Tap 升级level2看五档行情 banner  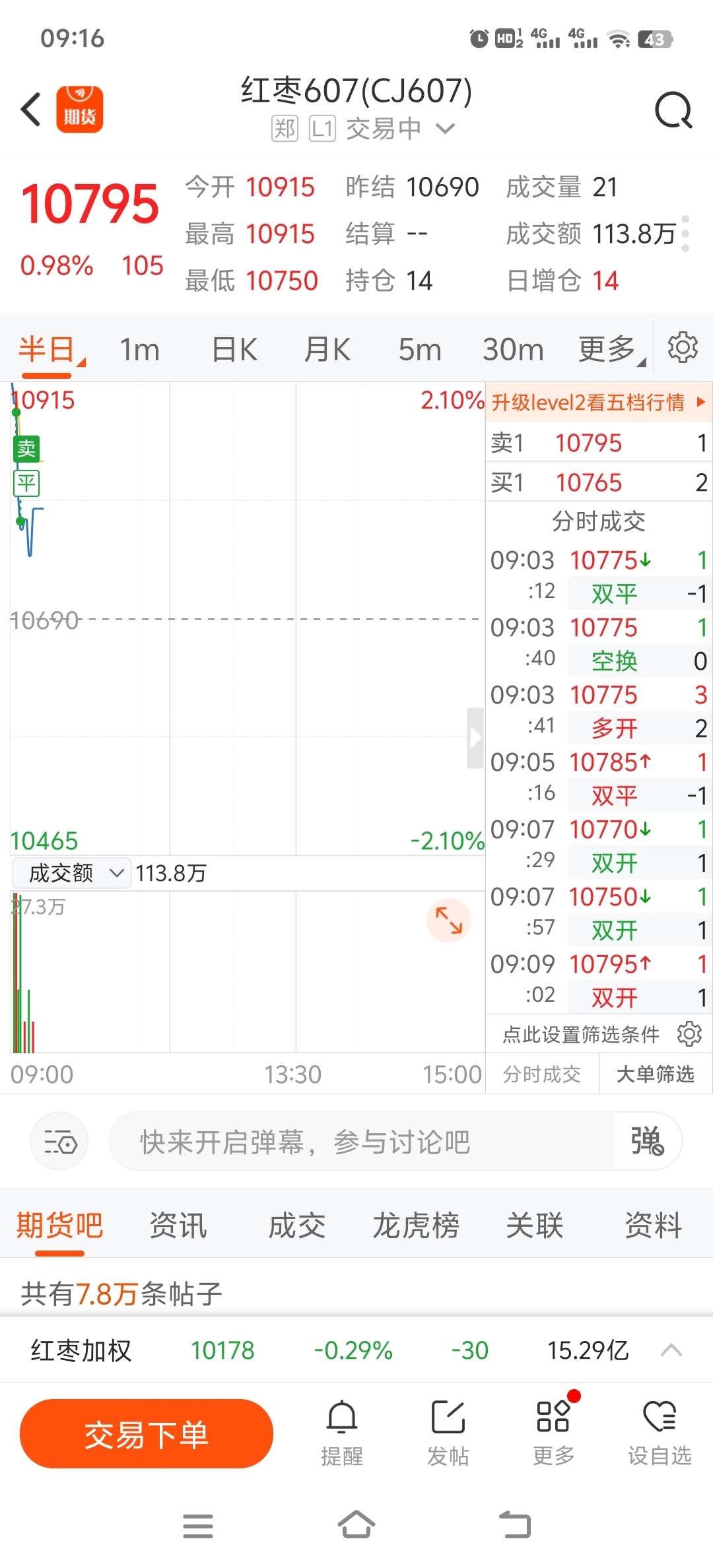pos(599,402)
